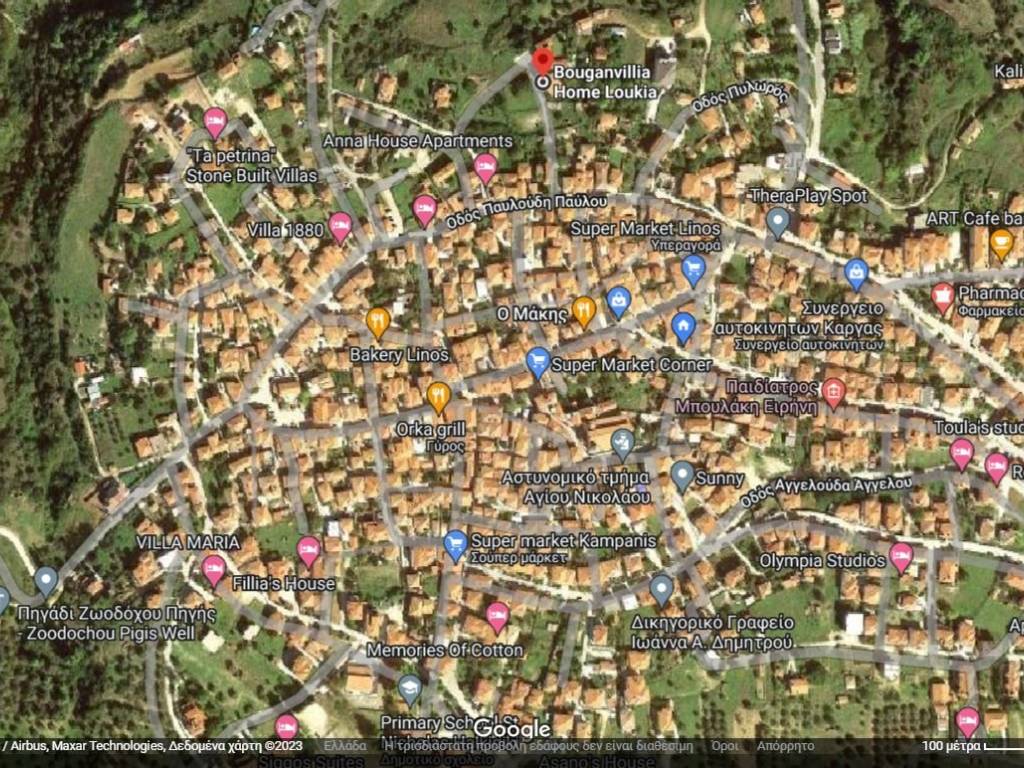Tap the Google logo on the map

512,729
